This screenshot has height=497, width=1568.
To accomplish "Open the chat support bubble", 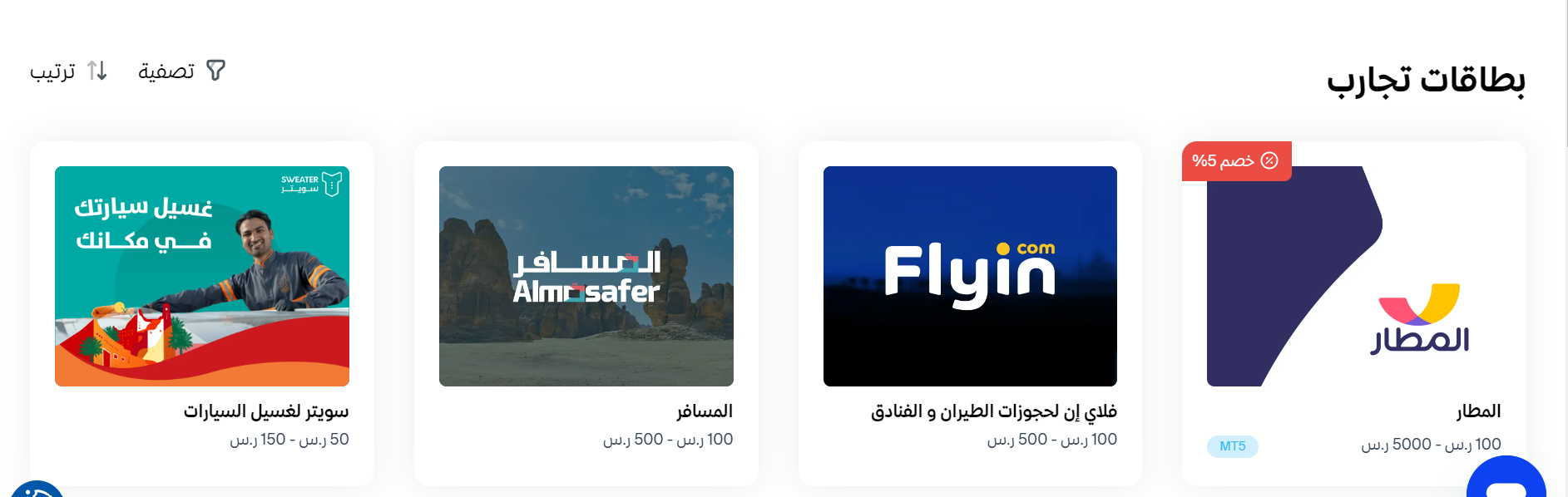I will [1506, 480].
